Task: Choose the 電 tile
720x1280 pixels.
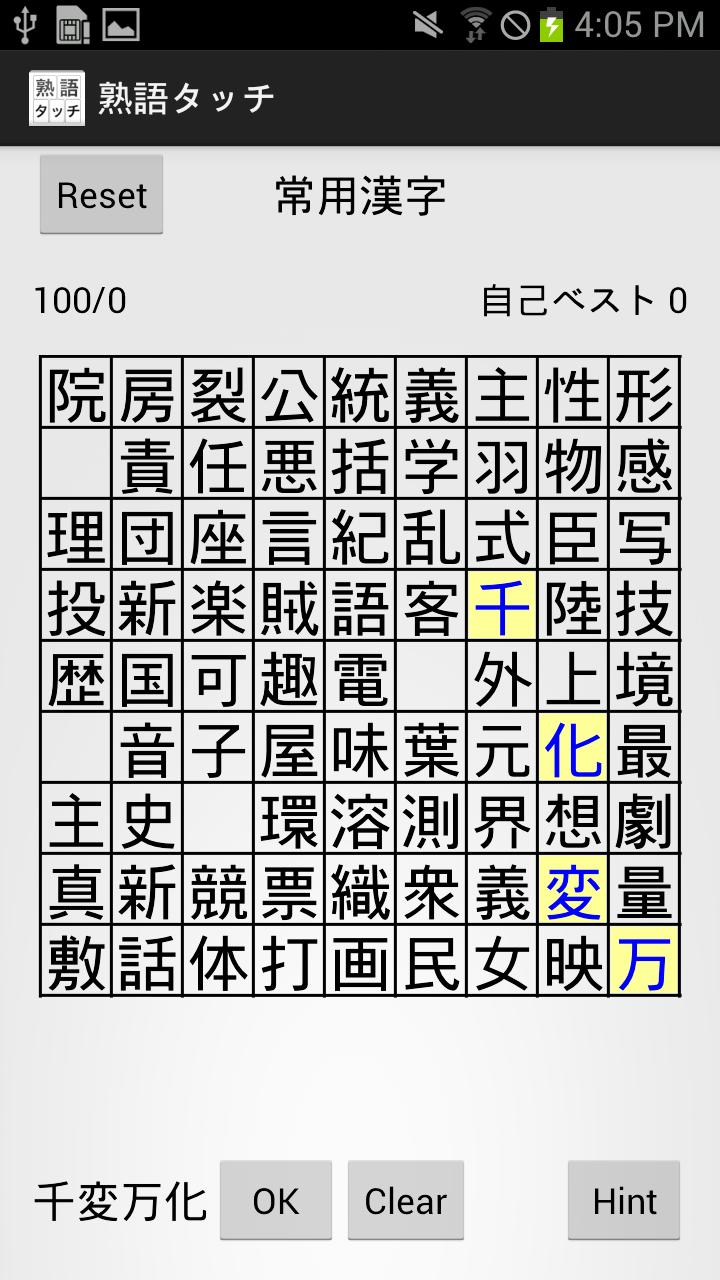Action: (x=360, y=677)
